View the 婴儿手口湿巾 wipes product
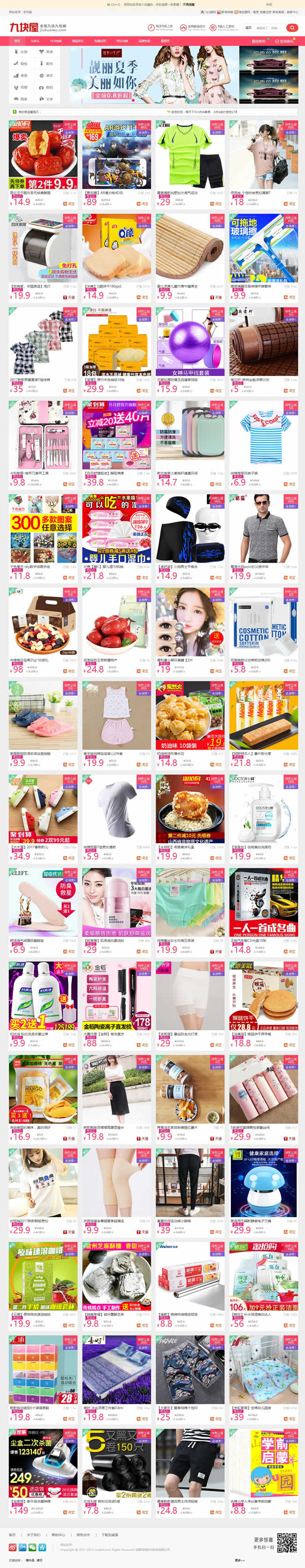 pos(116,528)
